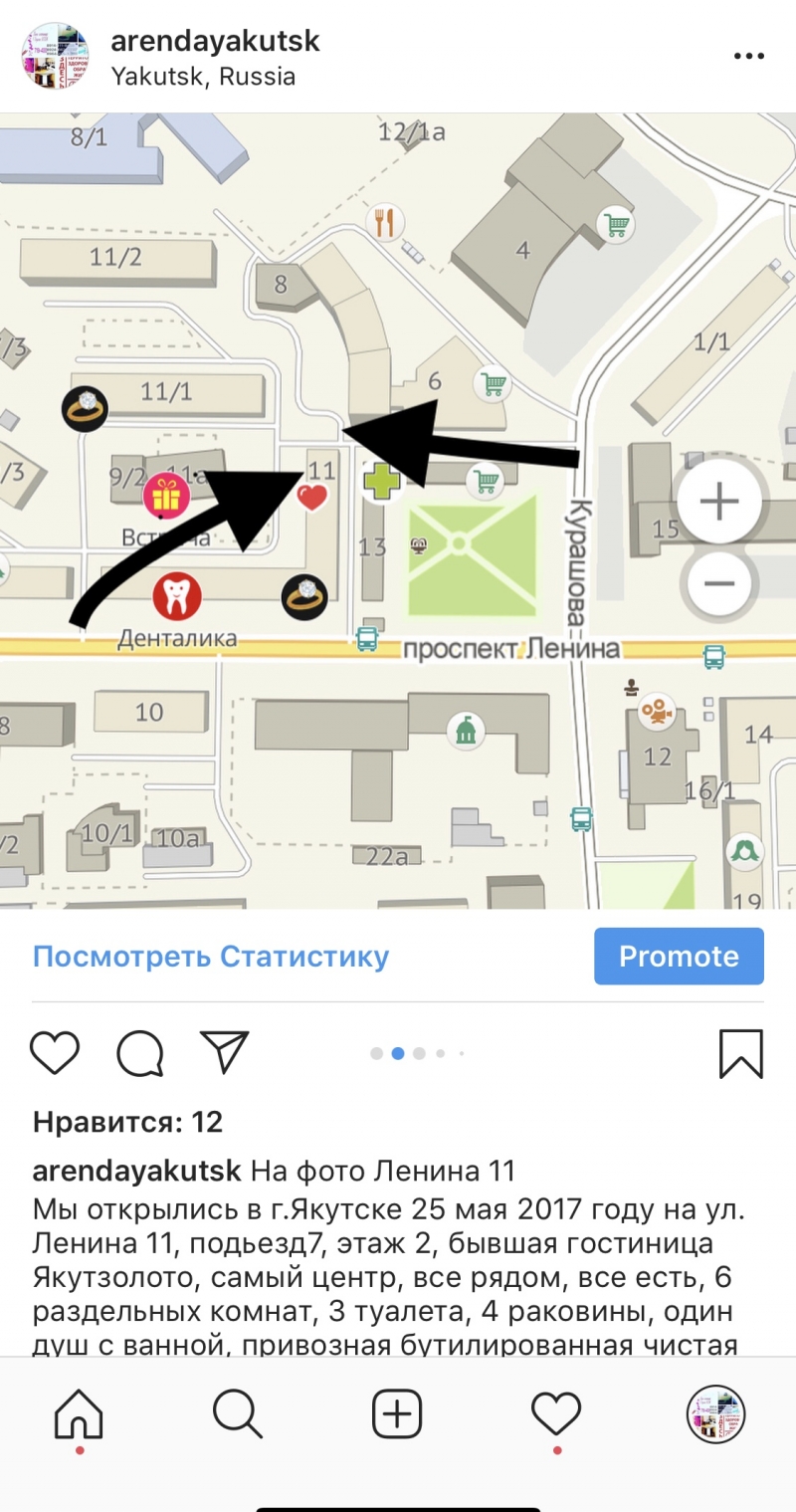This screenshot has width=796, height=1512.
Task: Share the post via the paper plane icon
Action: (224, 1051)
